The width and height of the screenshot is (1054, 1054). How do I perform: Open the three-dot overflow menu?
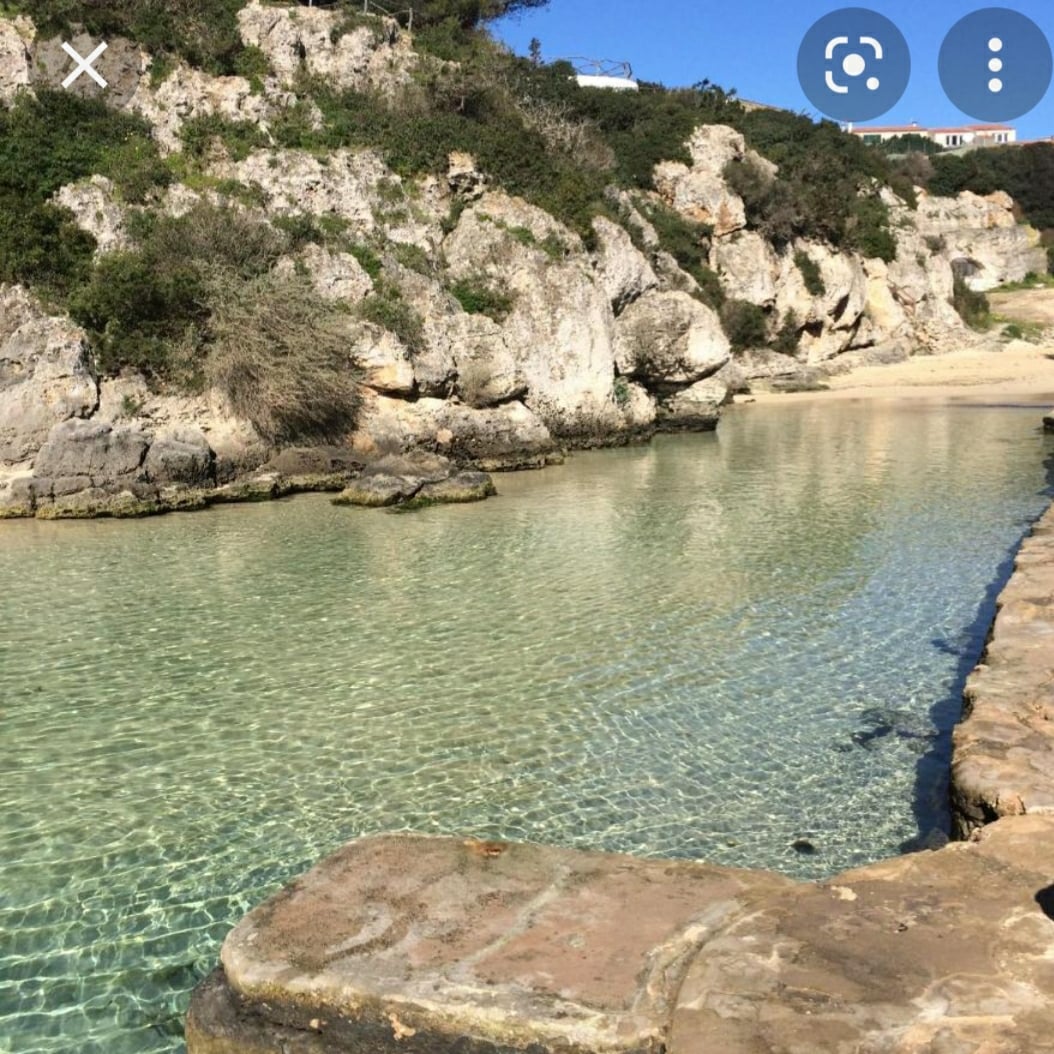(x=994, y=65)
